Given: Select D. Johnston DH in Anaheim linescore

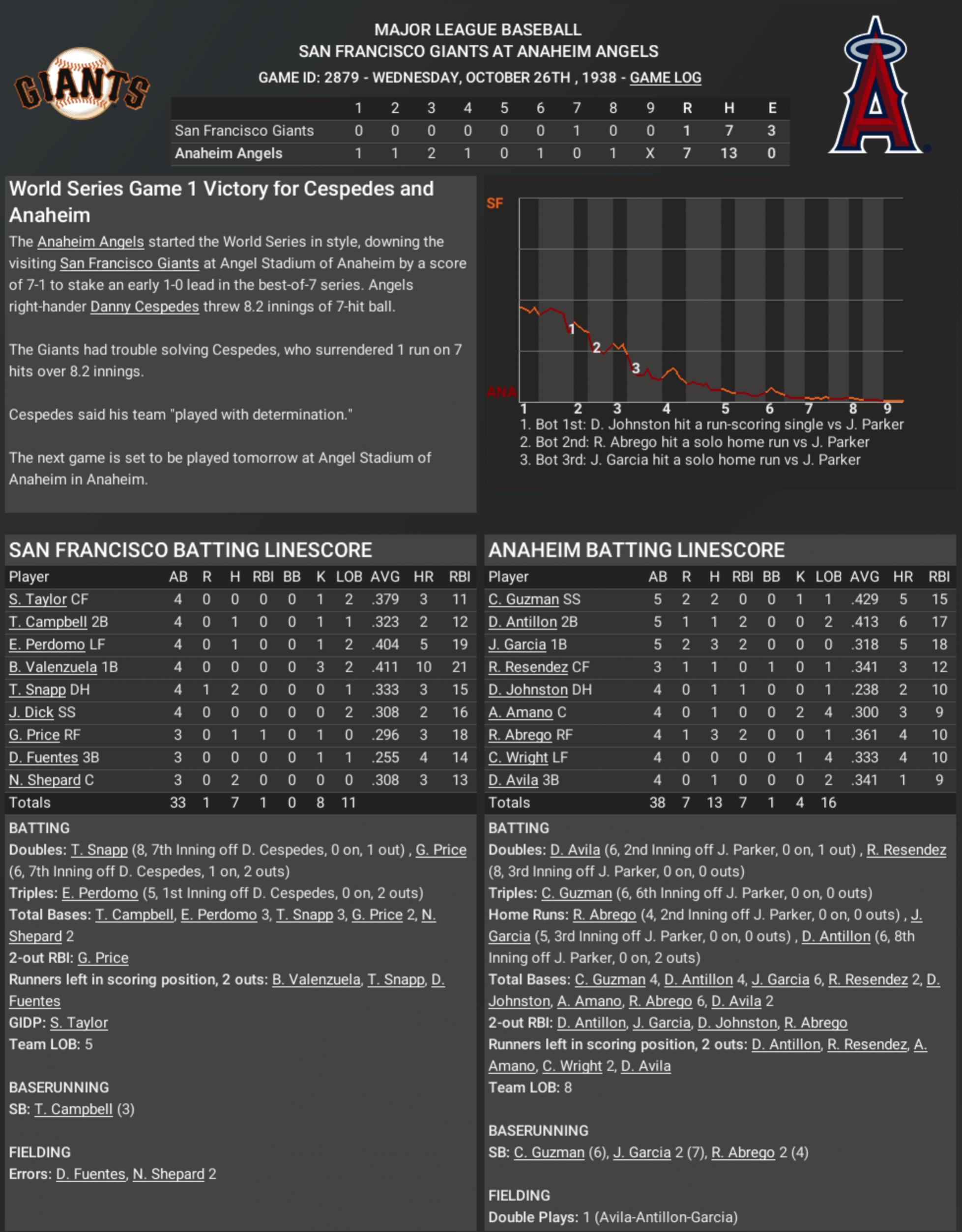Looking at the screenshot, I should [527, 689].
